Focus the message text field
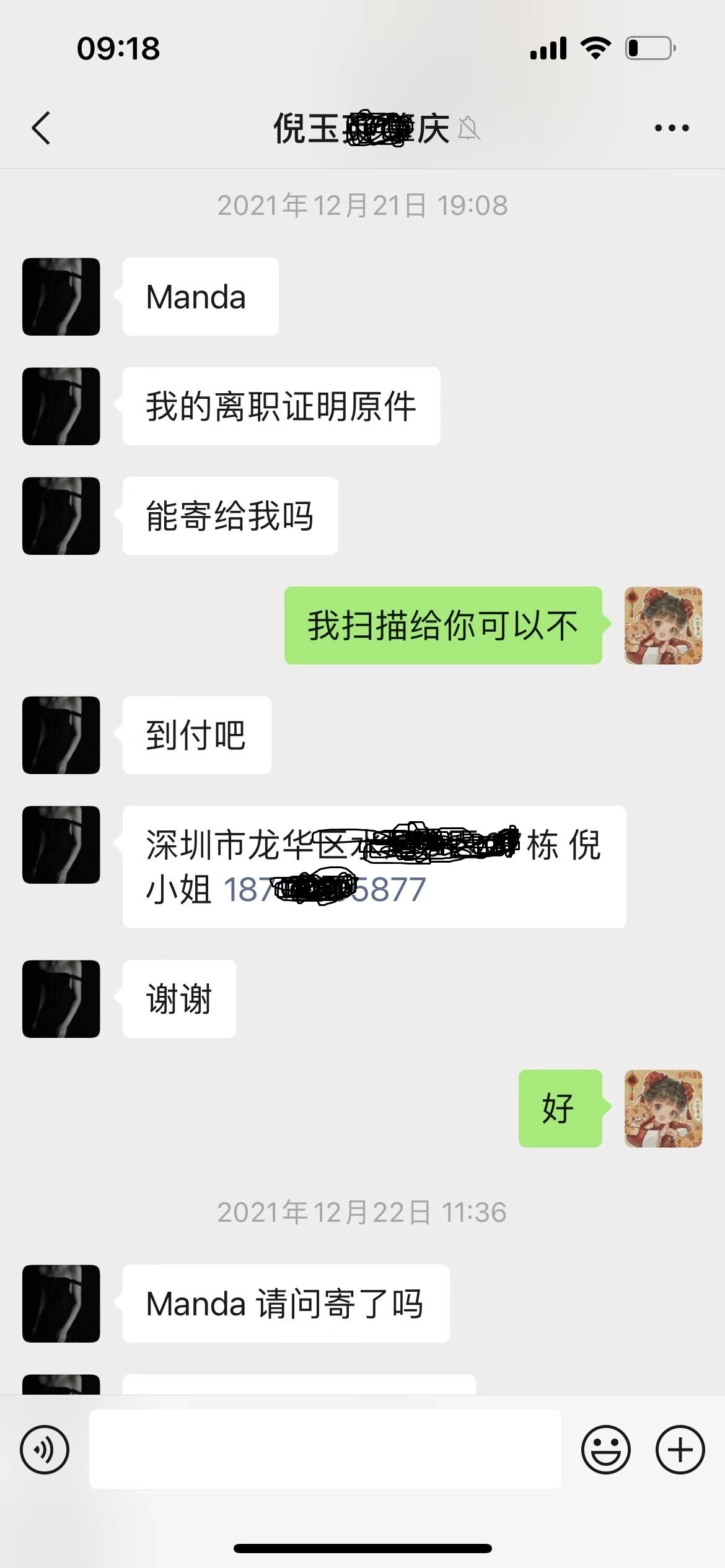The image size is (725, 1568). 325,1450
